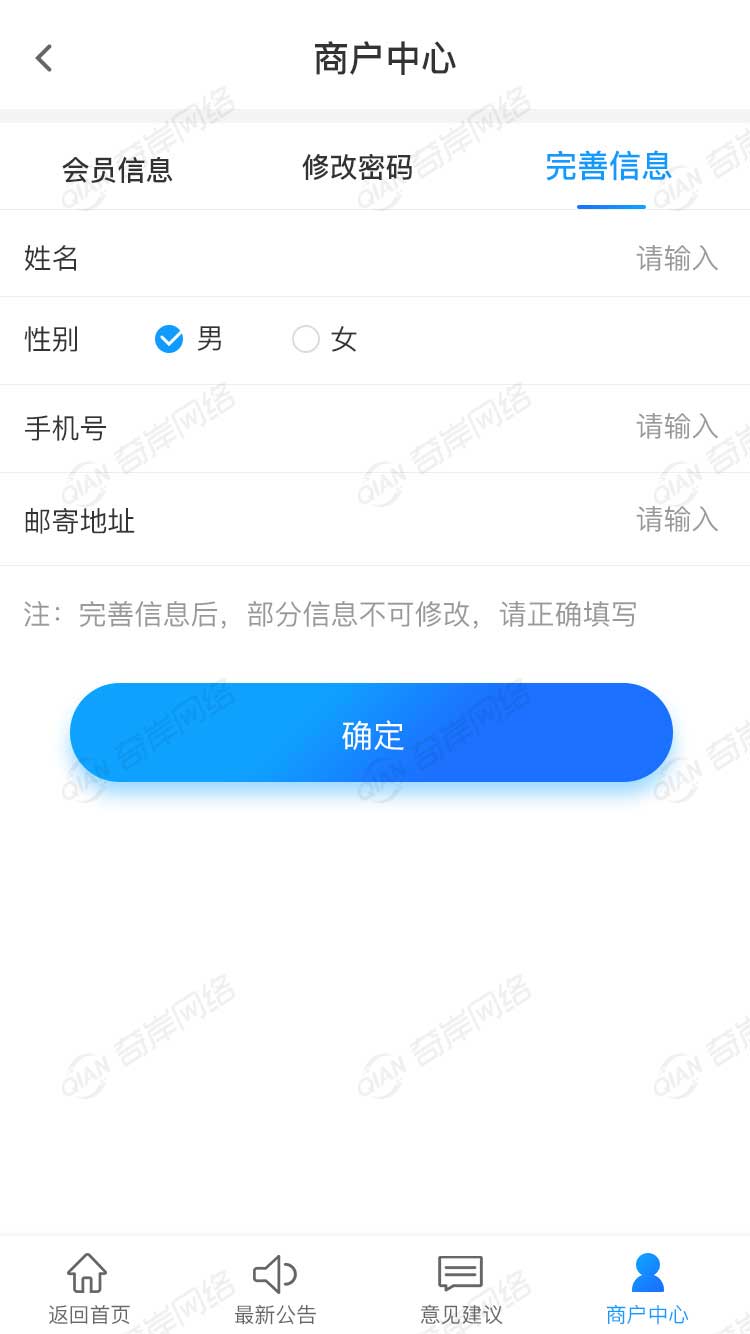Image resolution: width=750 pixels, height=1334 pixels.
Task: Choose 女 as gender
Action: pyautogui.click(x=306, y=339)
